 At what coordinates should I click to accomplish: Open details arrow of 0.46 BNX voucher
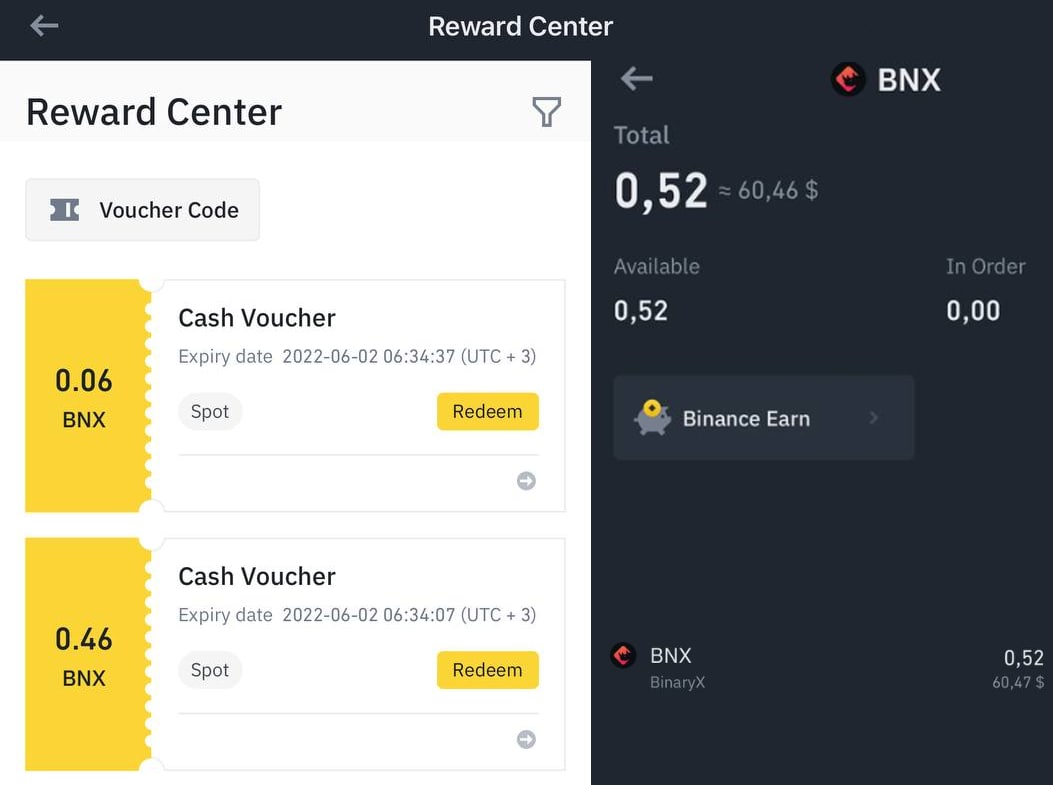pyautogui.click(x=526, y=739)
